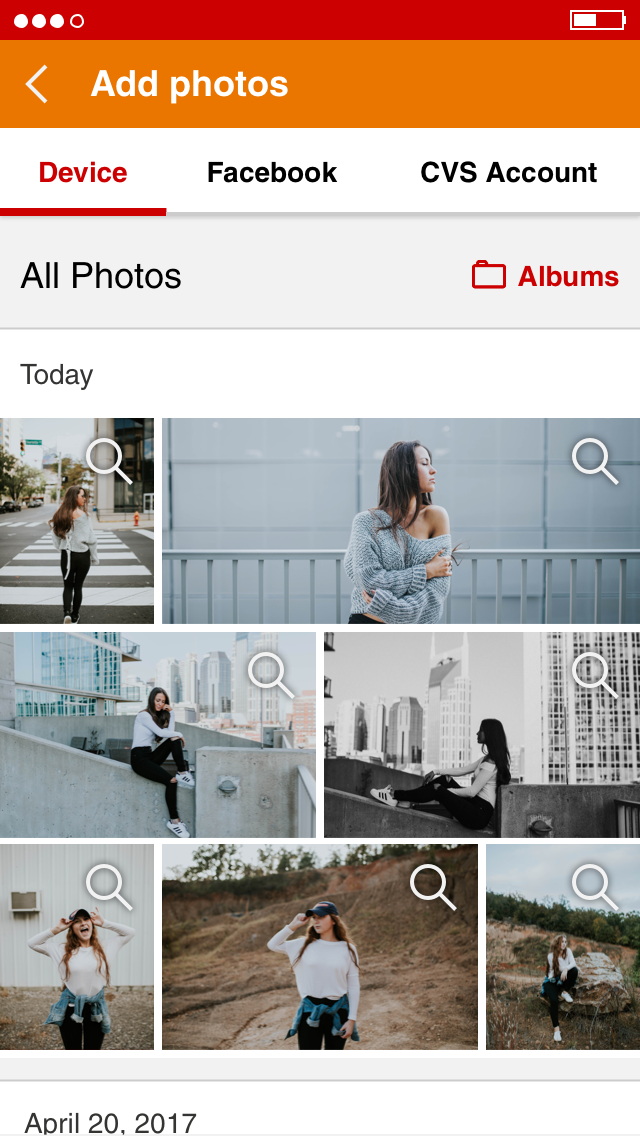This screenshot has height=1136, width=640.
Task: Zoom into the gray sweater photo by the railing
Action: coord(595,462)
